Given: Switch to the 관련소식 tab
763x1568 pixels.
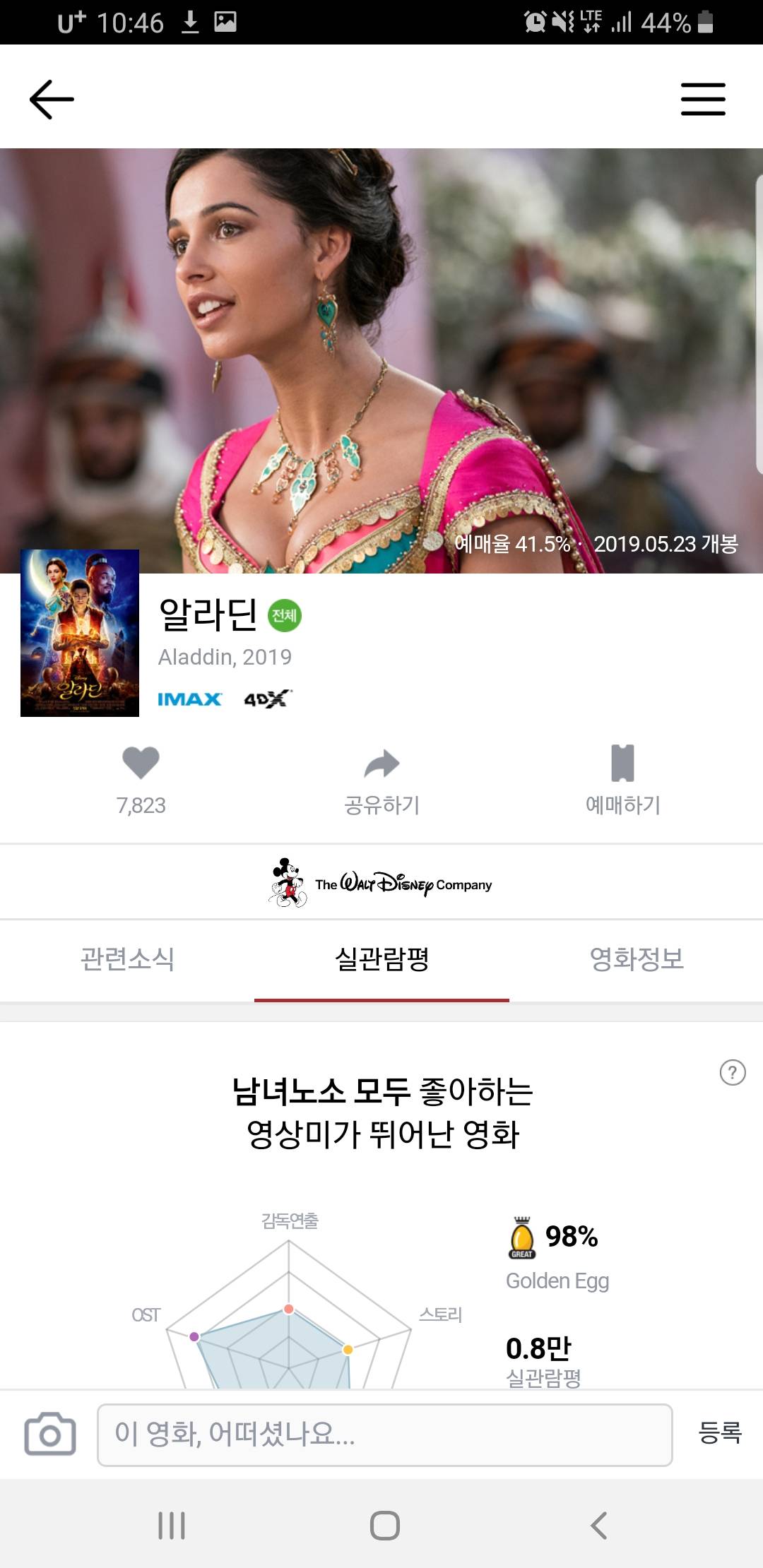Looking at the screenshot, I should pyautogui.click(x=127, y=959).
